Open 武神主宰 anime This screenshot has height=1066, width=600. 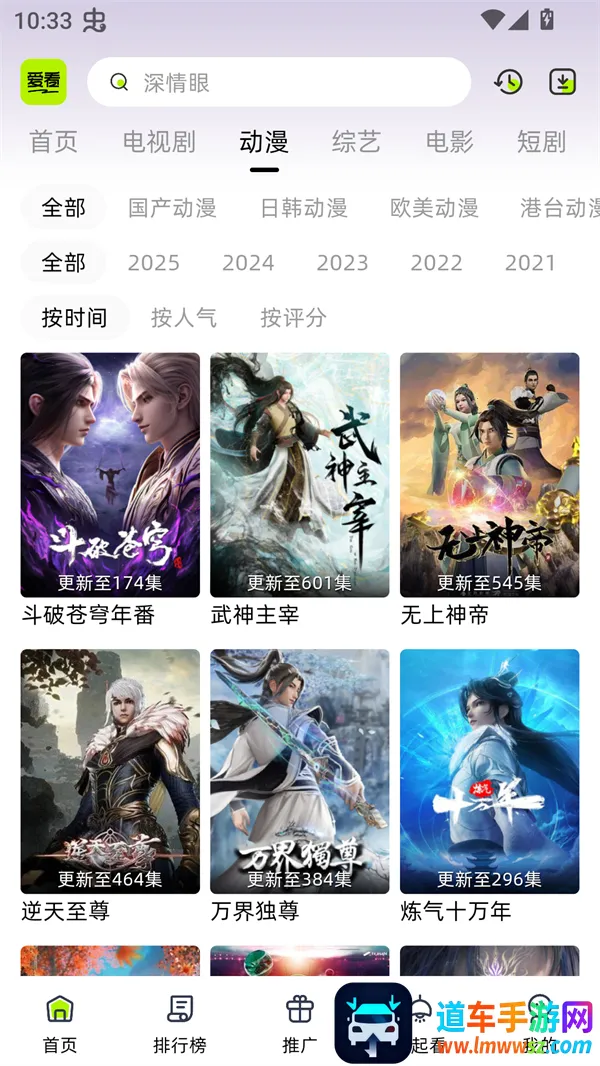click(x=299, y=475)
